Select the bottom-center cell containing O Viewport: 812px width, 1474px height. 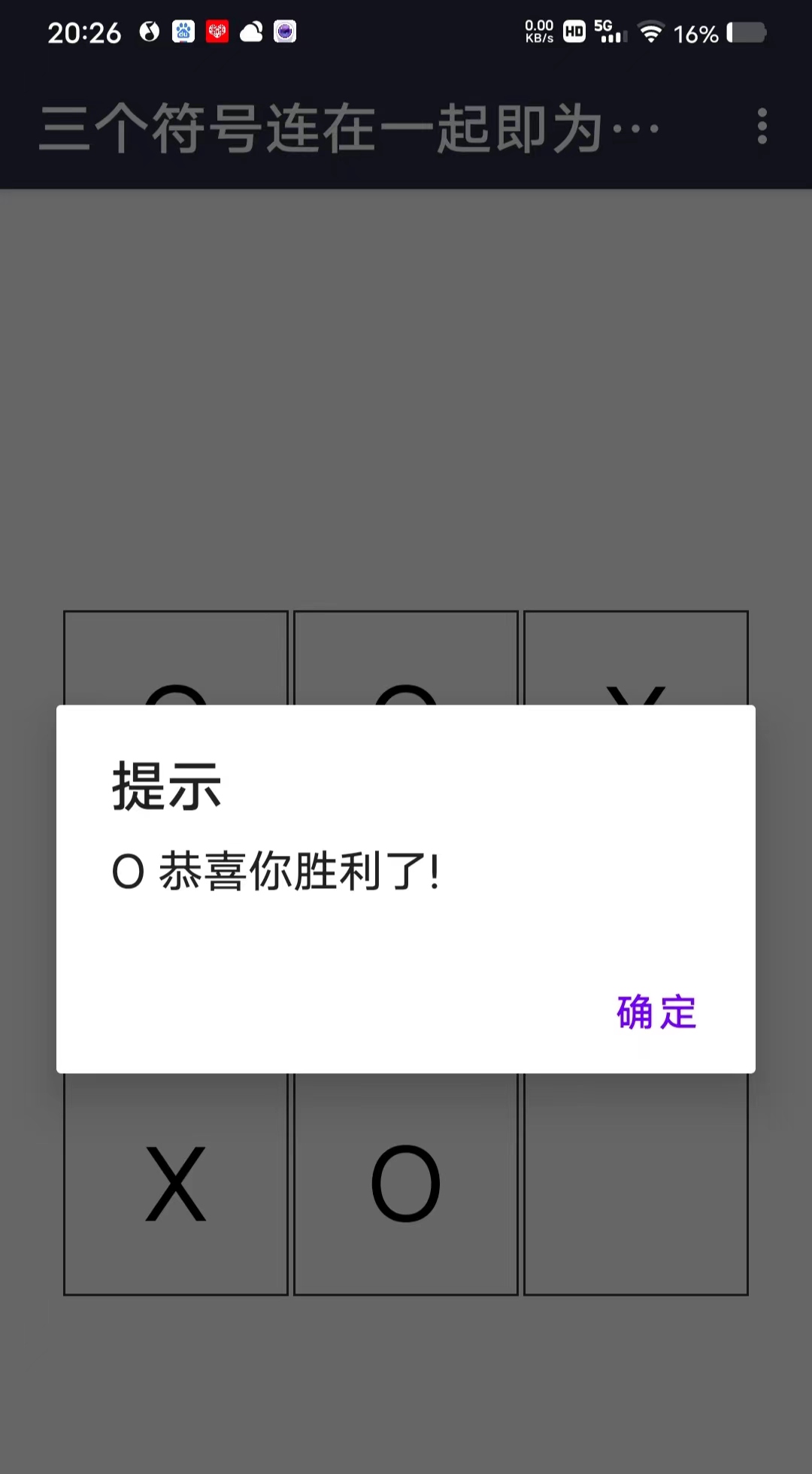405,1184
